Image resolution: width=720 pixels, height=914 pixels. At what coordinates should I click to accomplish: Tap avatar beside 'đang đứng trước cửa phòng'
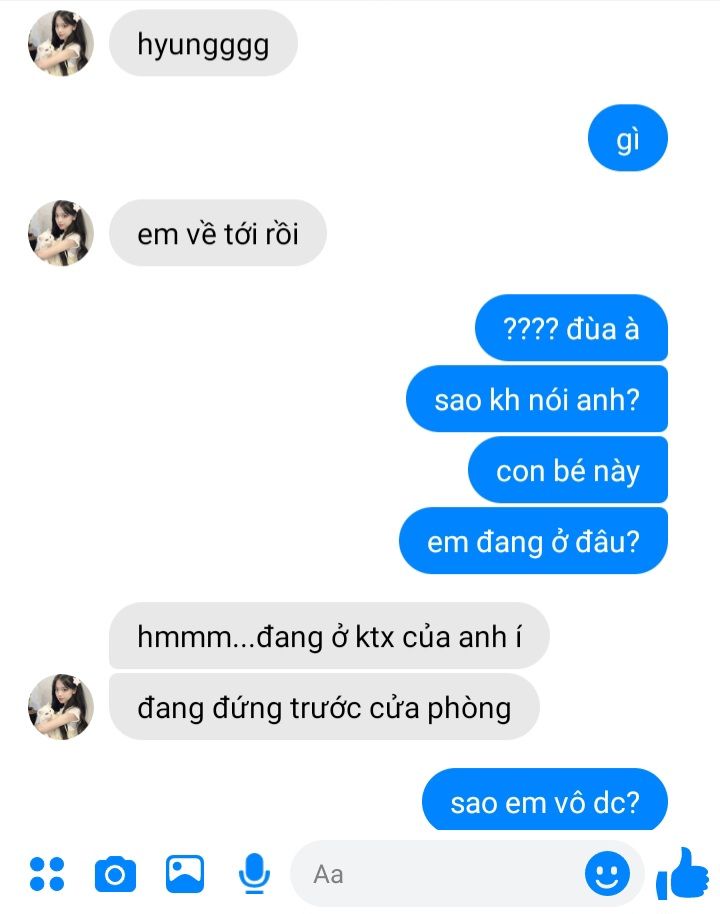click(61, 707)
